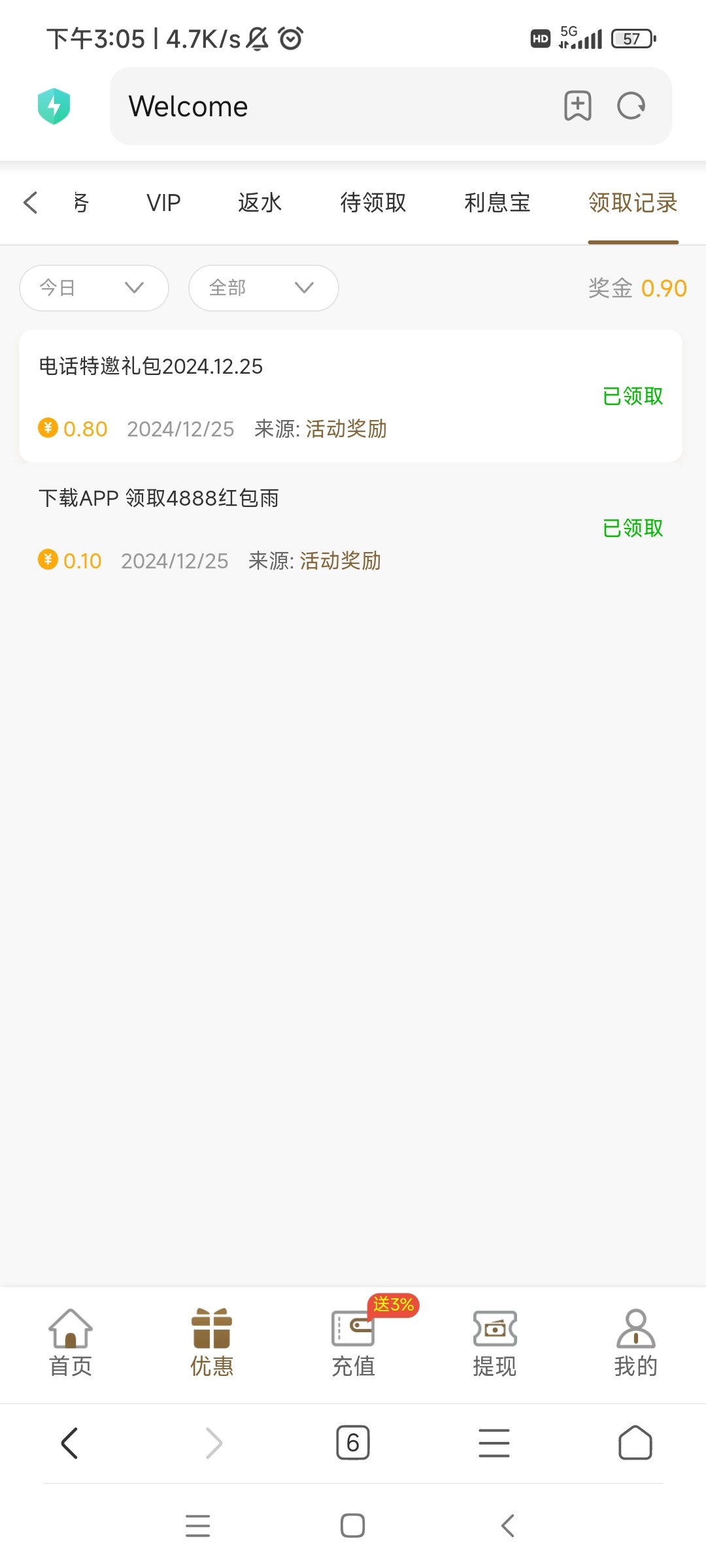Open the 我的 profile tab

(x=635, y=1343)
